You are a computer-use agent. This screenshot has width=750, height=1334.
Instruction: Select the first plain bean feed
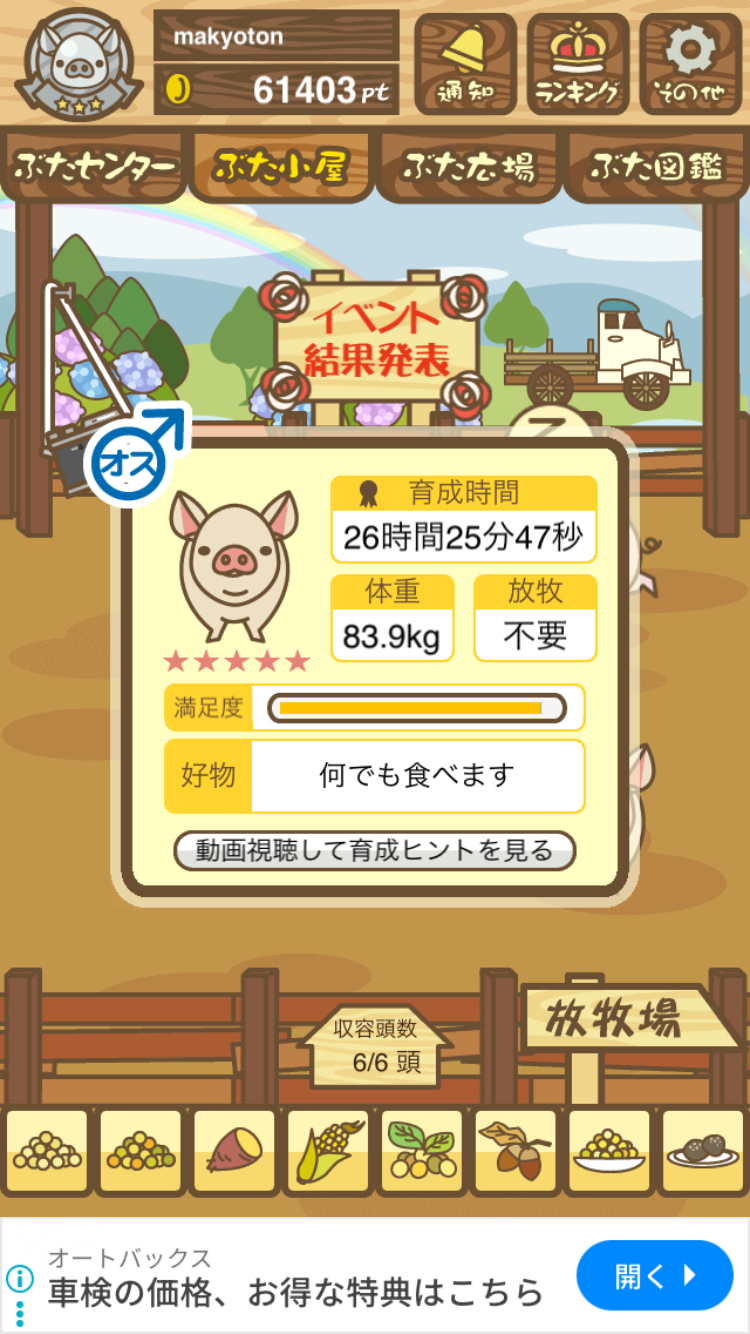45,1152
